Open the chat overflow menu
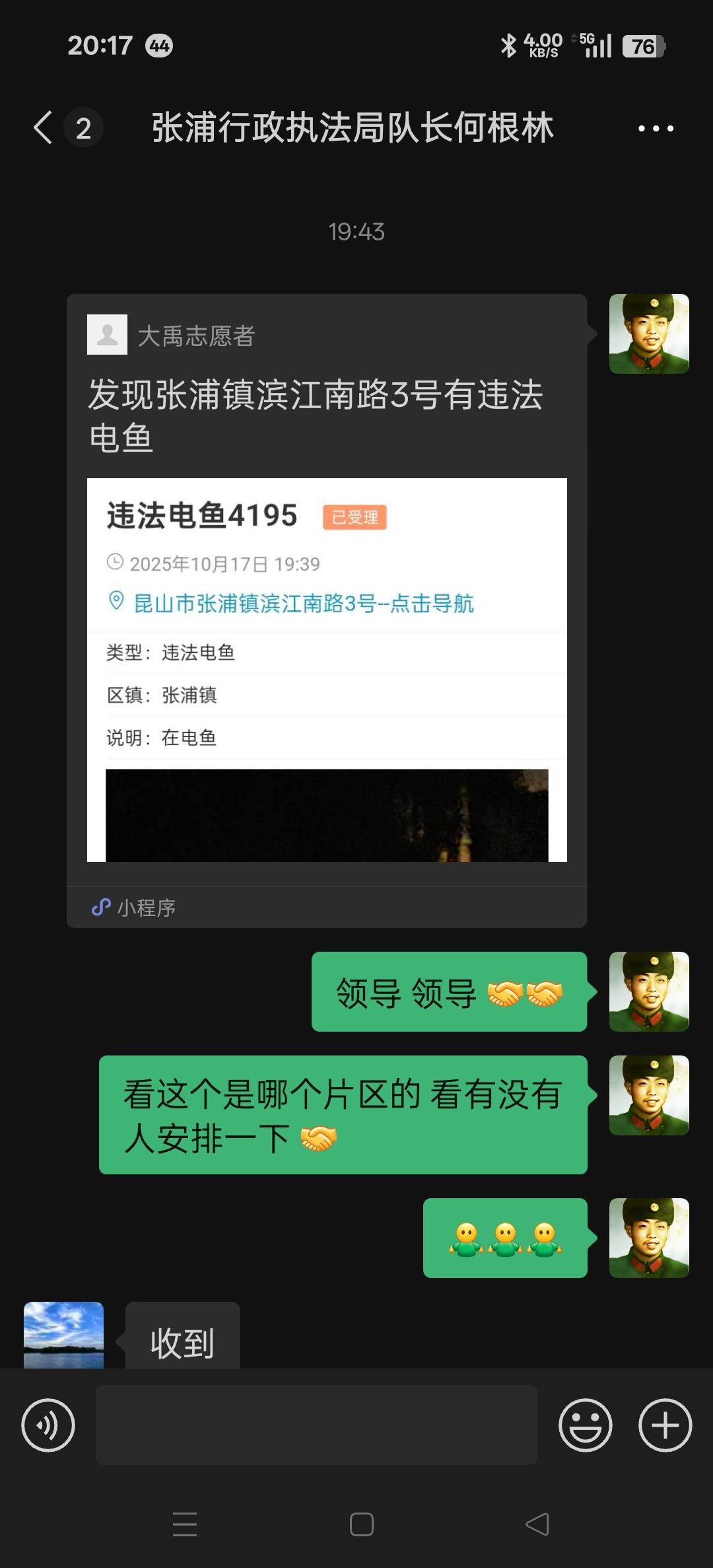This screenshot has width=713, height=1568. pos(656,128)
